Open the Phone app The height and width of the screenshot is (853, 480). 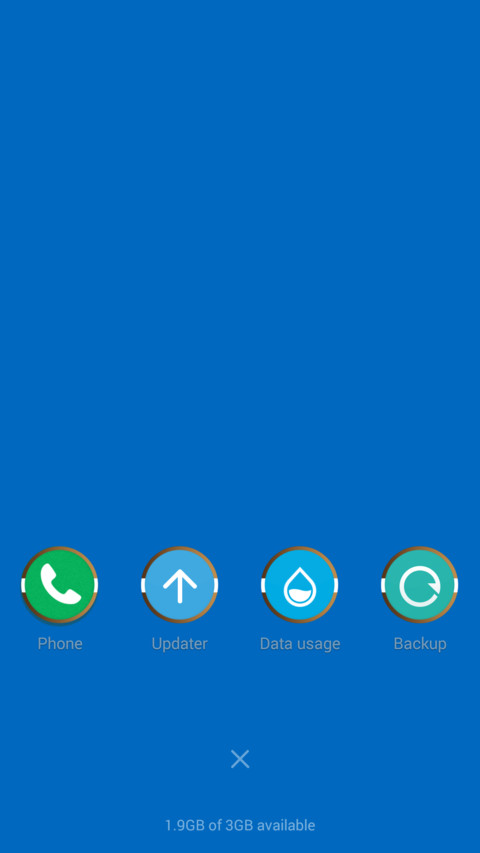[x=59, y=585]
